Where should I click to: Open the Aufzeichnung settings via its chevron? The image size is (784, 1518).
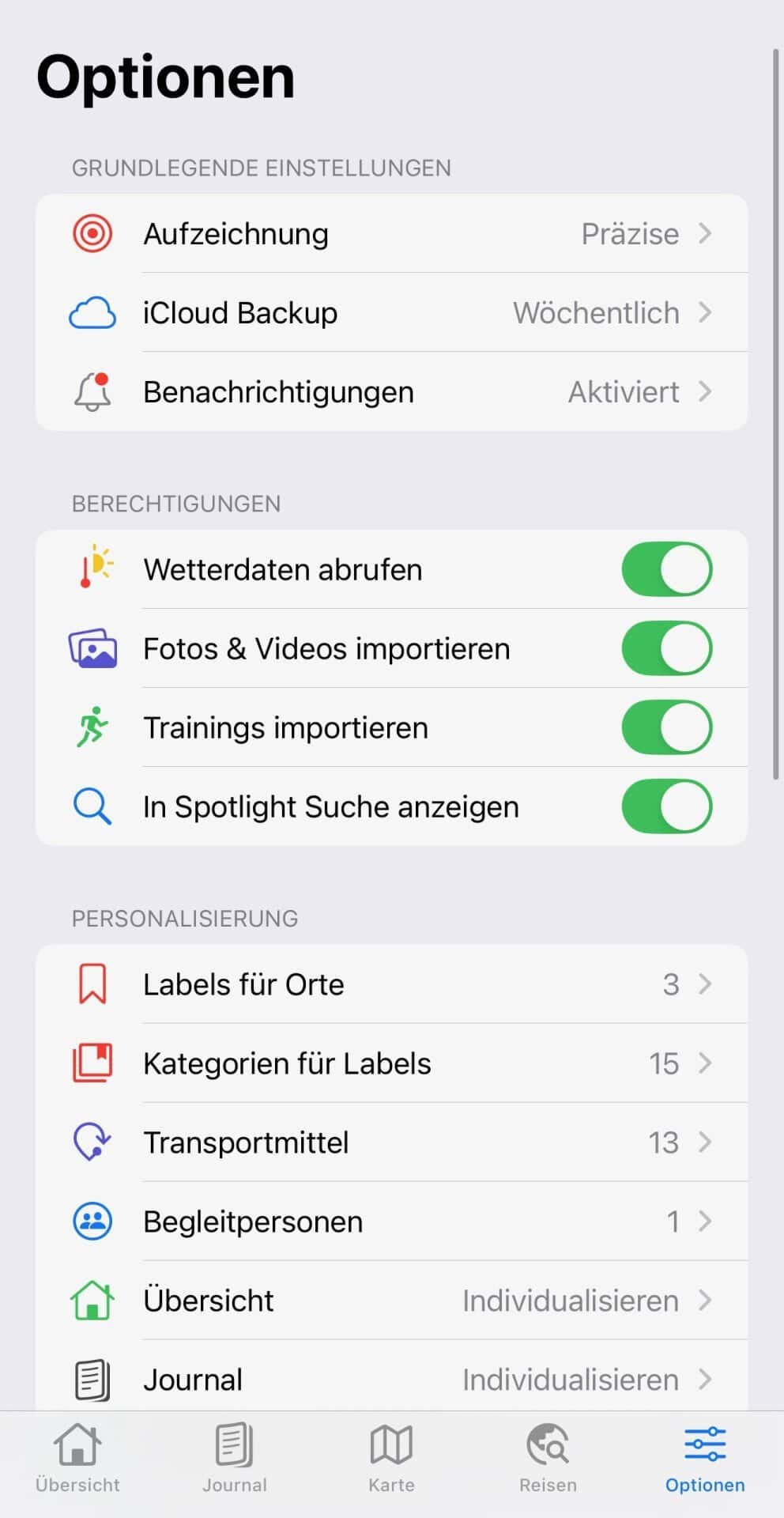coord(706,233)
